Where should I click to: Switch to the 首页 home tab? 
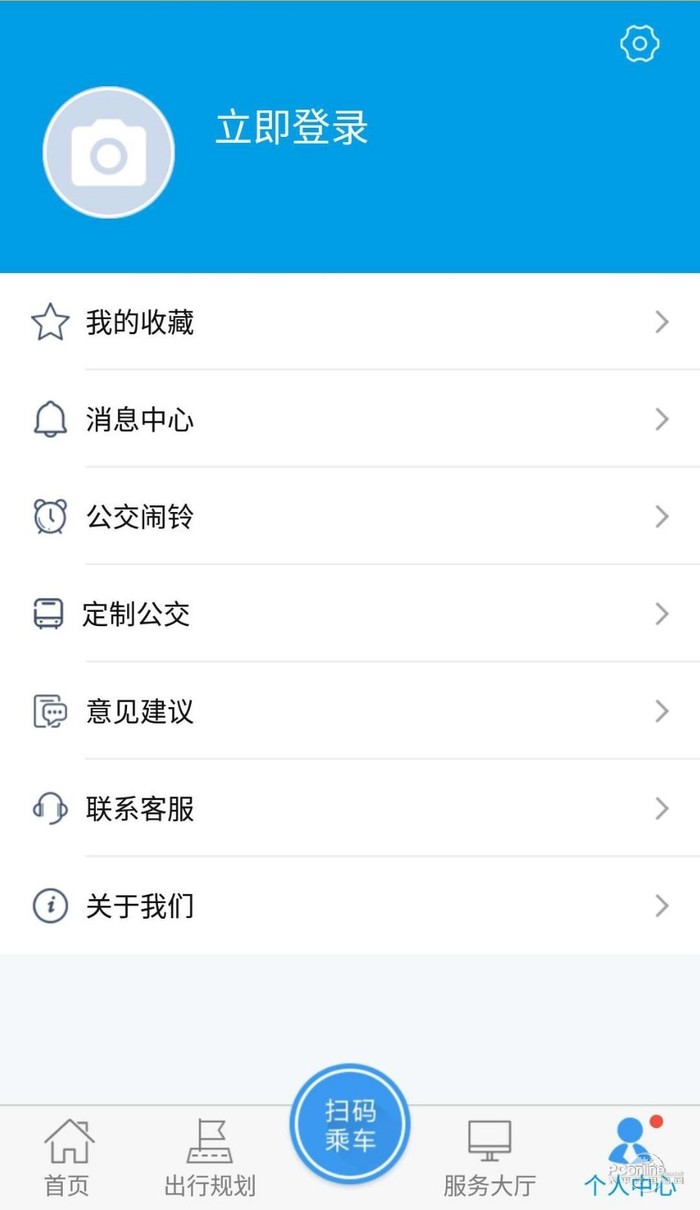[68, 1158]
